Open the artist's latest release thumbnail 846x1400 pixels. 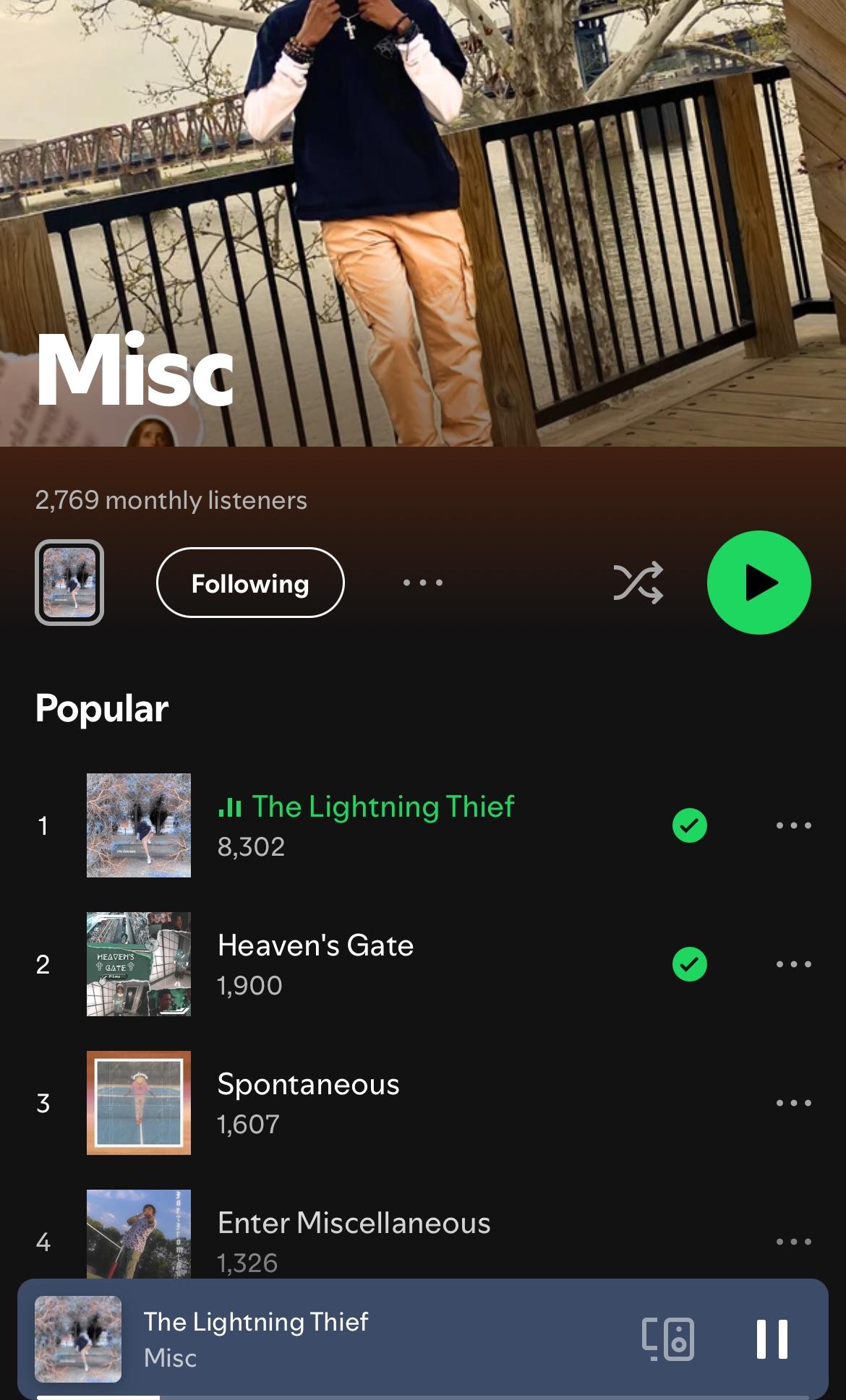(69, 583)
